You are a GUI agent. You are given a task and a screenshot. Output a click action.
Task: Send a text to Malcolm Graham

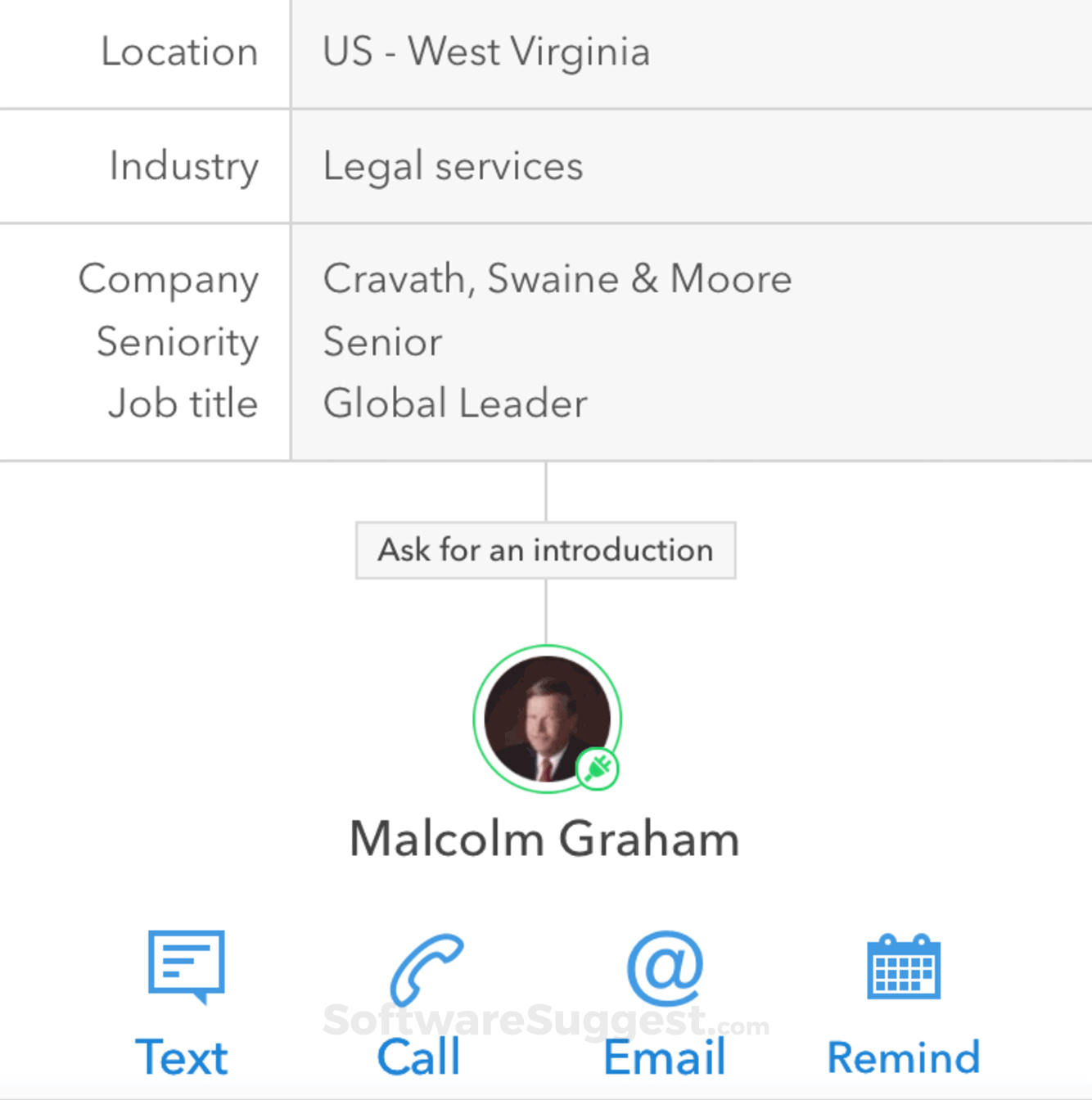184,1003
